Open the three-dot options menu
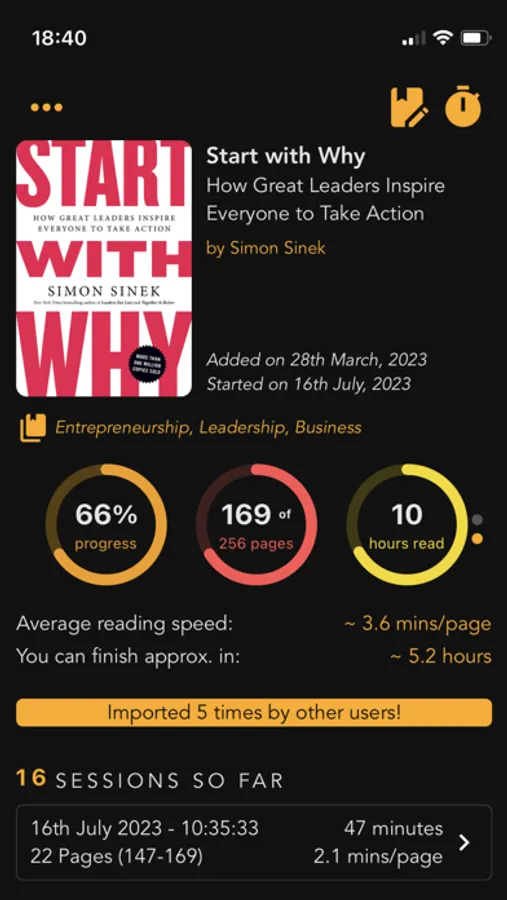 (x=47, y=107)
